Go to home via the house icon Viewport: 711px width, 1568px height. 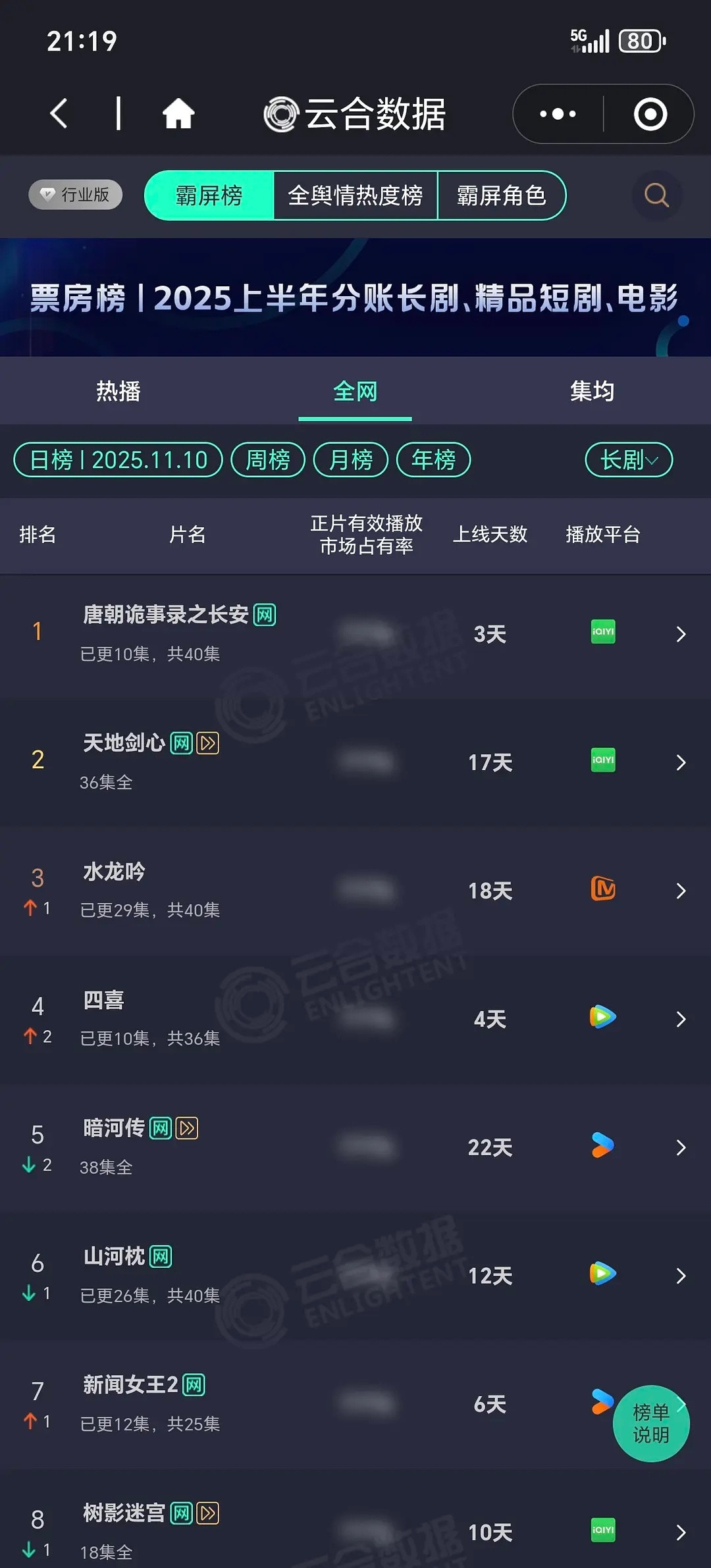click(x=179, y=113)
